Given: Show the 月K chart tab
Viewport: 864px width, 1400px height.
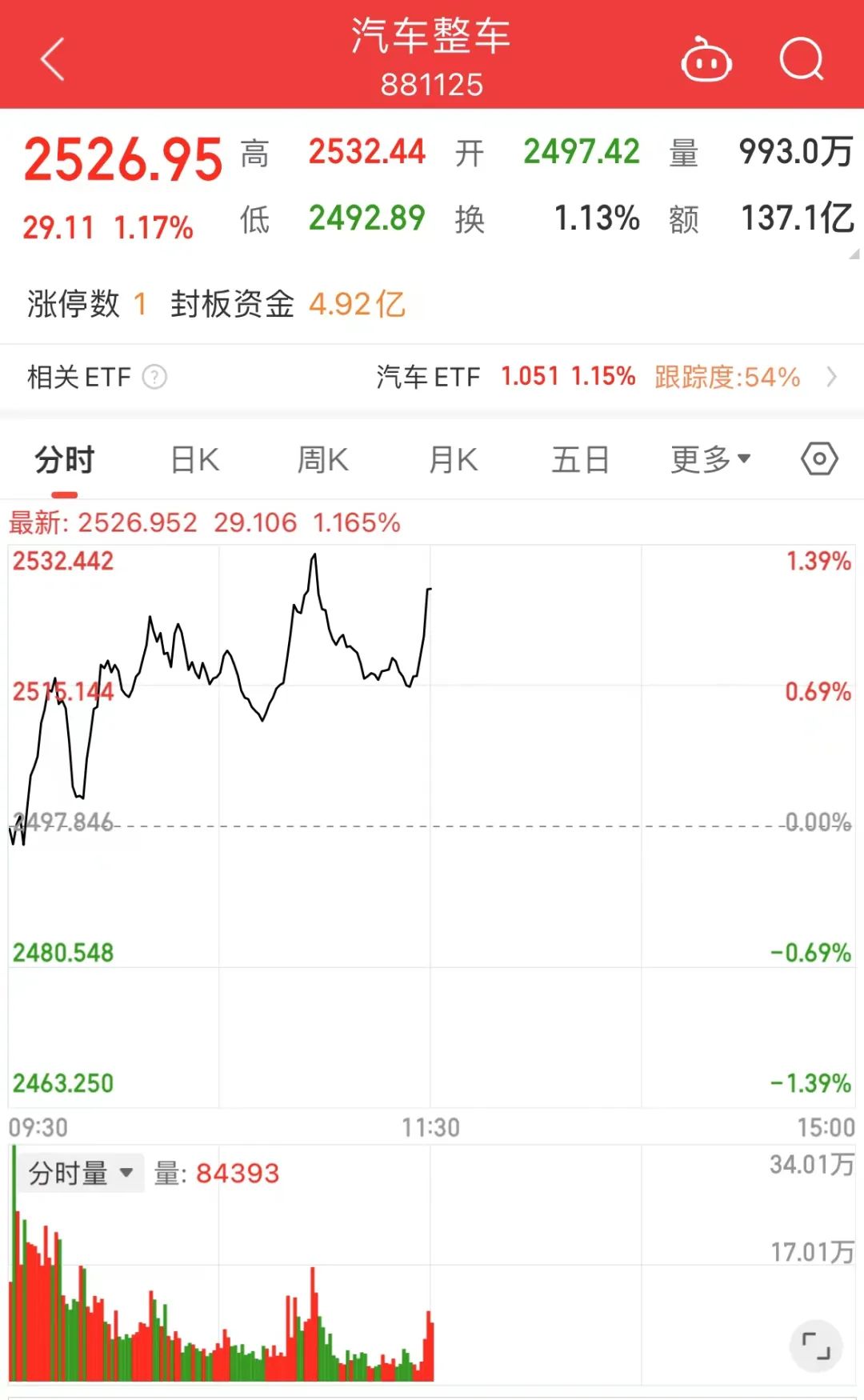Looking at the screenshot, I should (453, 460).
